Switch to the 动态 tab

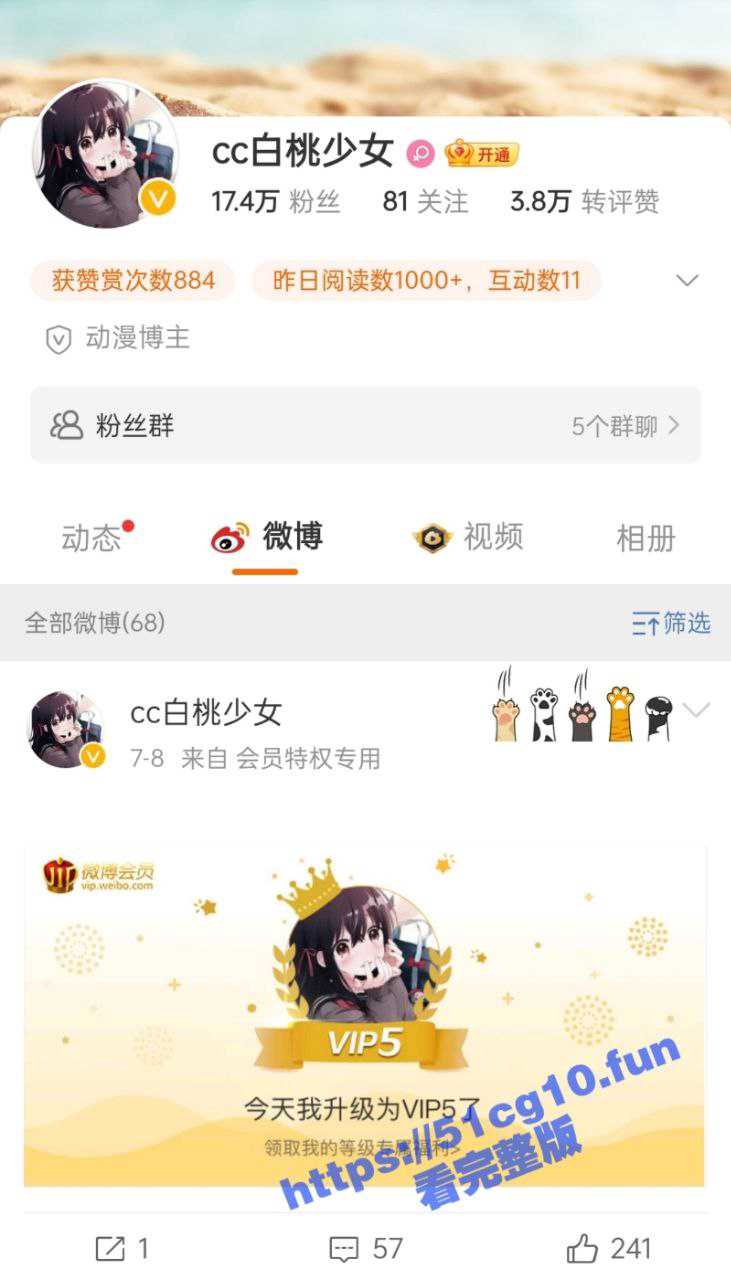[x=93, y=539]
